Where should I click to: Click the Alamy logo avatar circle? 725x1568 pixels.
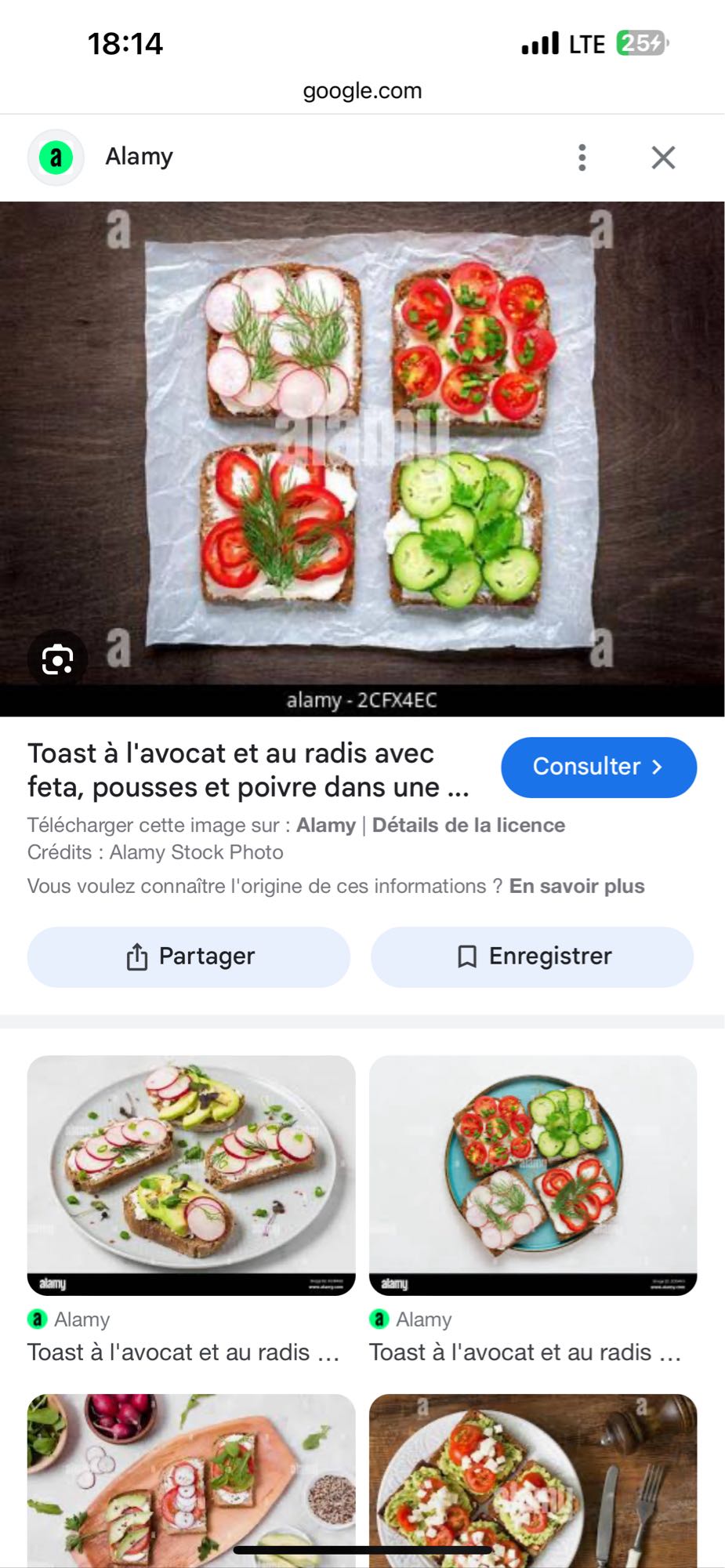pyautogui.click(x=56, y=157)
